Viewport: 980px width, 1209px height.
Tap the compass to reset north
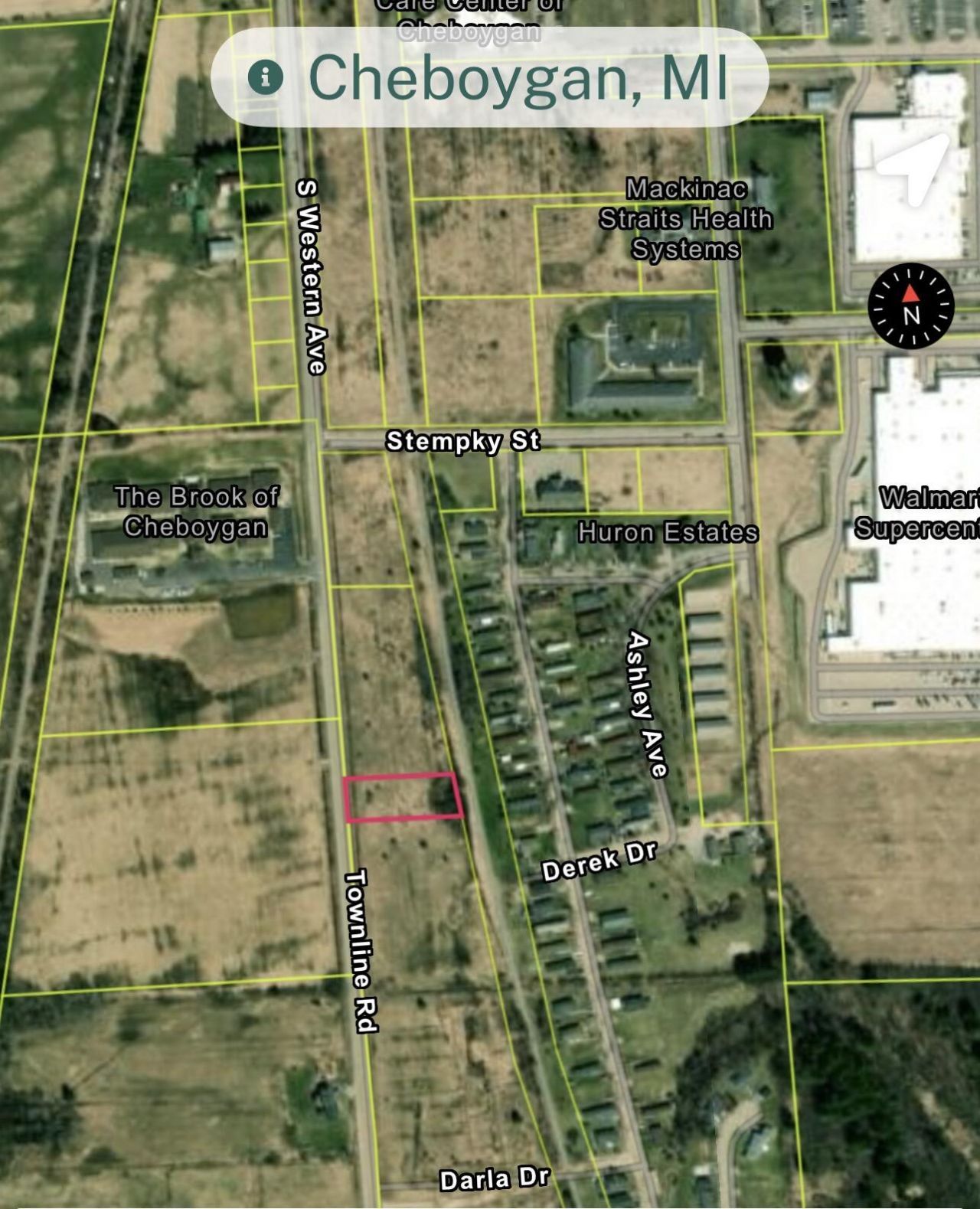click(910, 306)
